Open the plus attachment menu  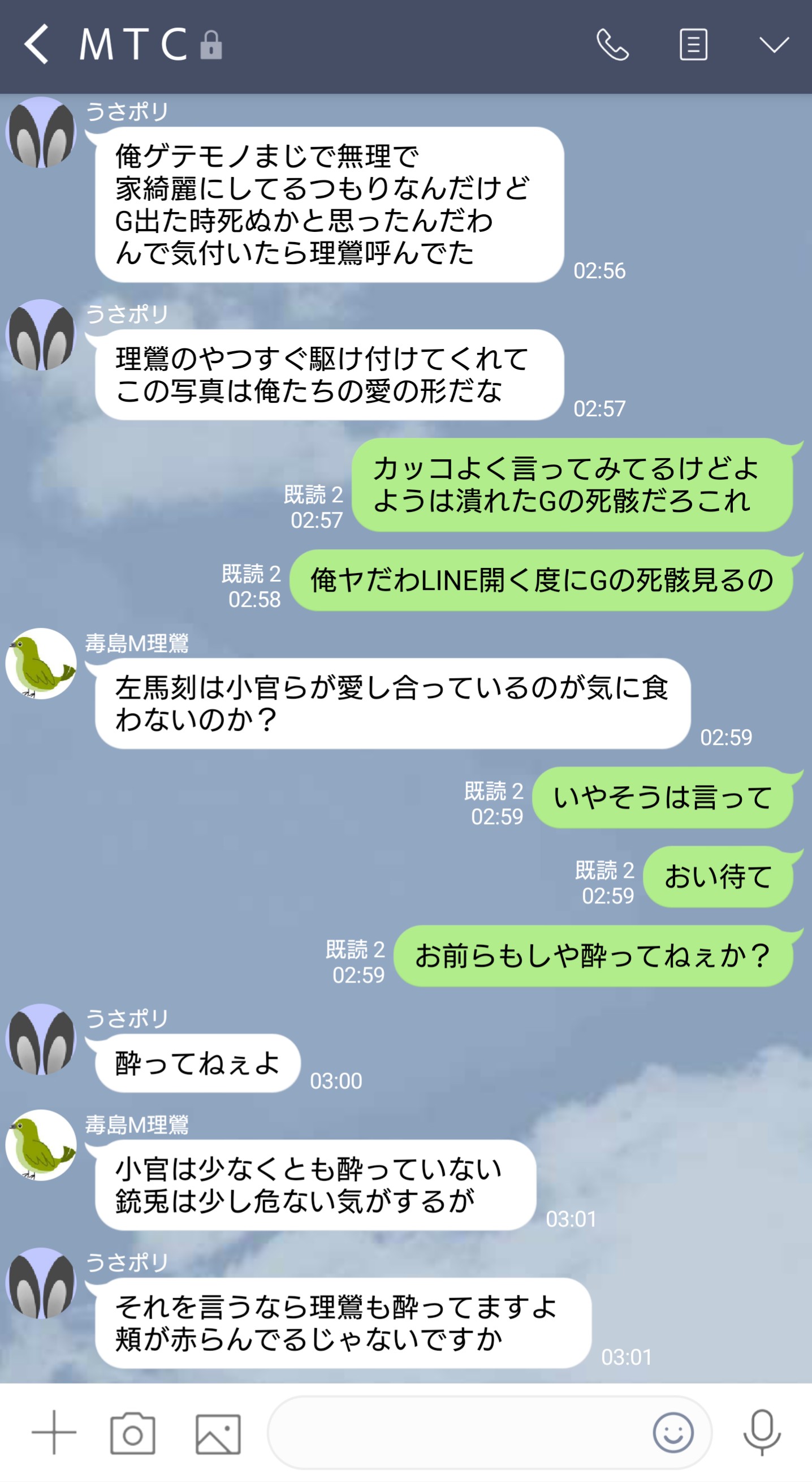(54, 1432)
